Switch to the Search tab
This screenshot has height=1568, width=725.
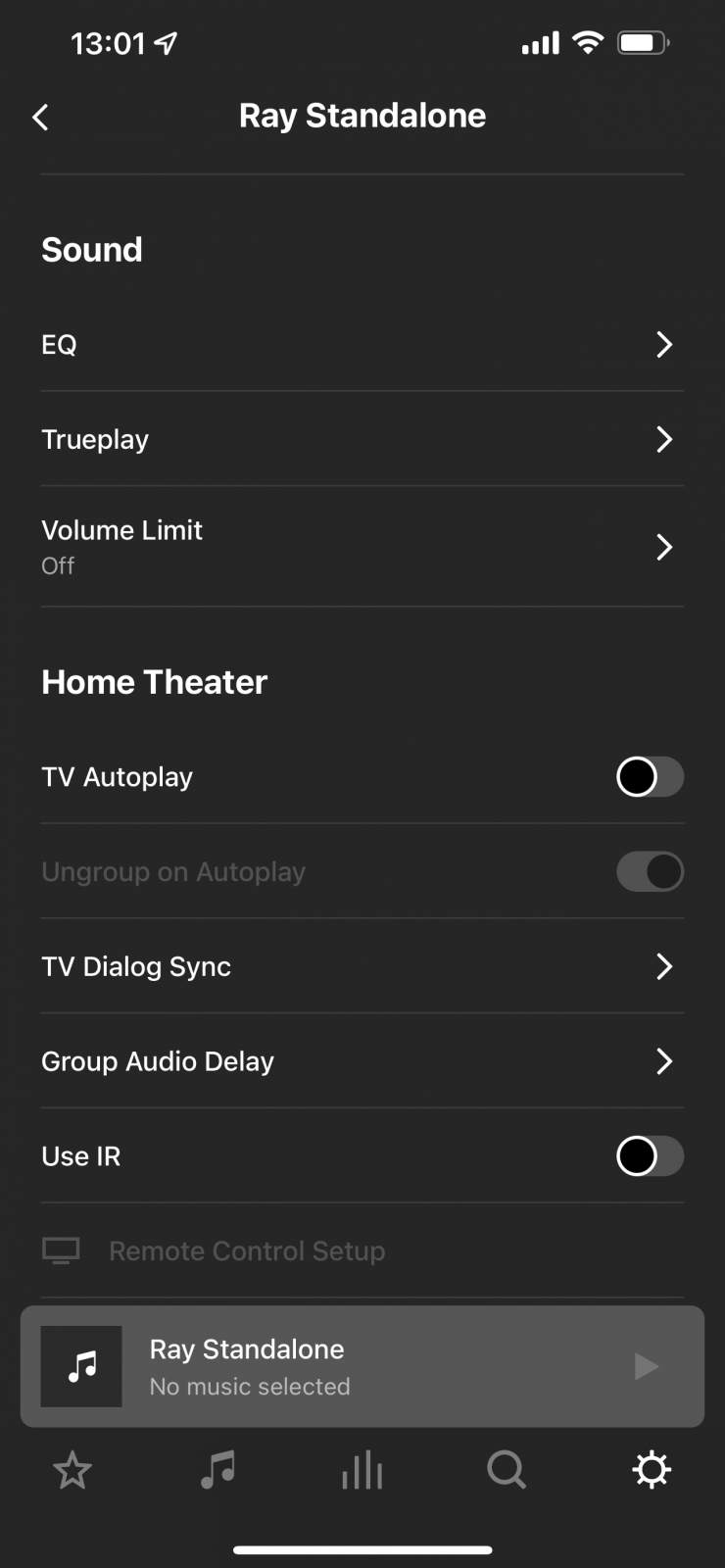tap(507, 1470)
